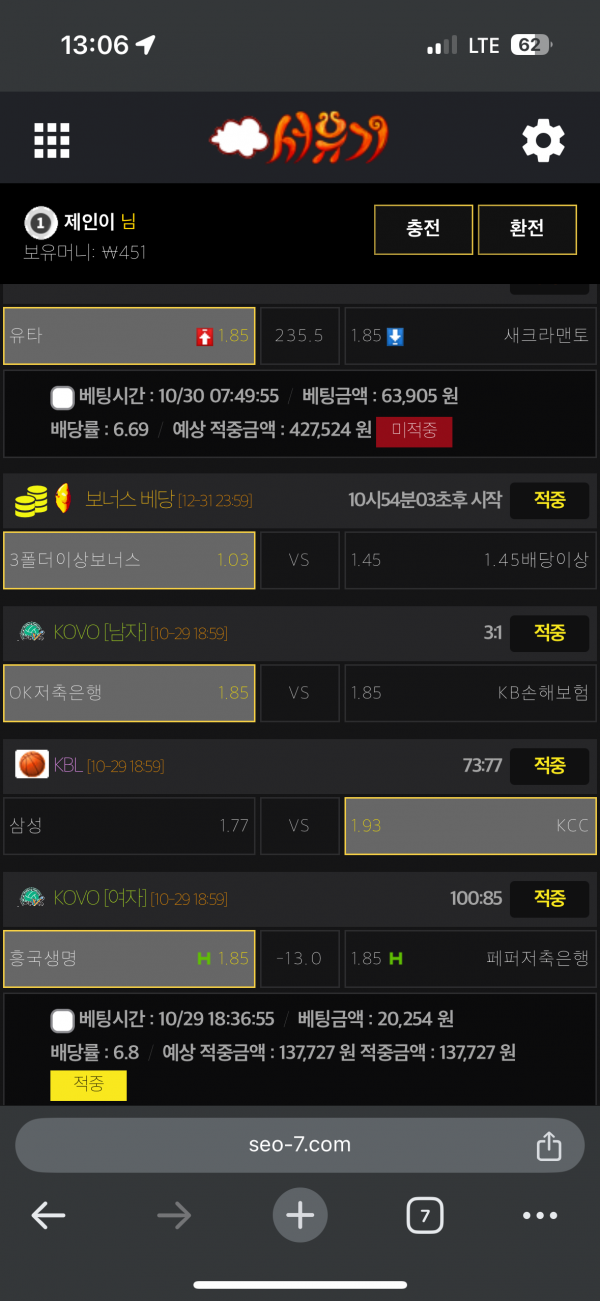Tap the 충전 button
This screenshot has width=600, height=1301.
[x=423, y=229]
